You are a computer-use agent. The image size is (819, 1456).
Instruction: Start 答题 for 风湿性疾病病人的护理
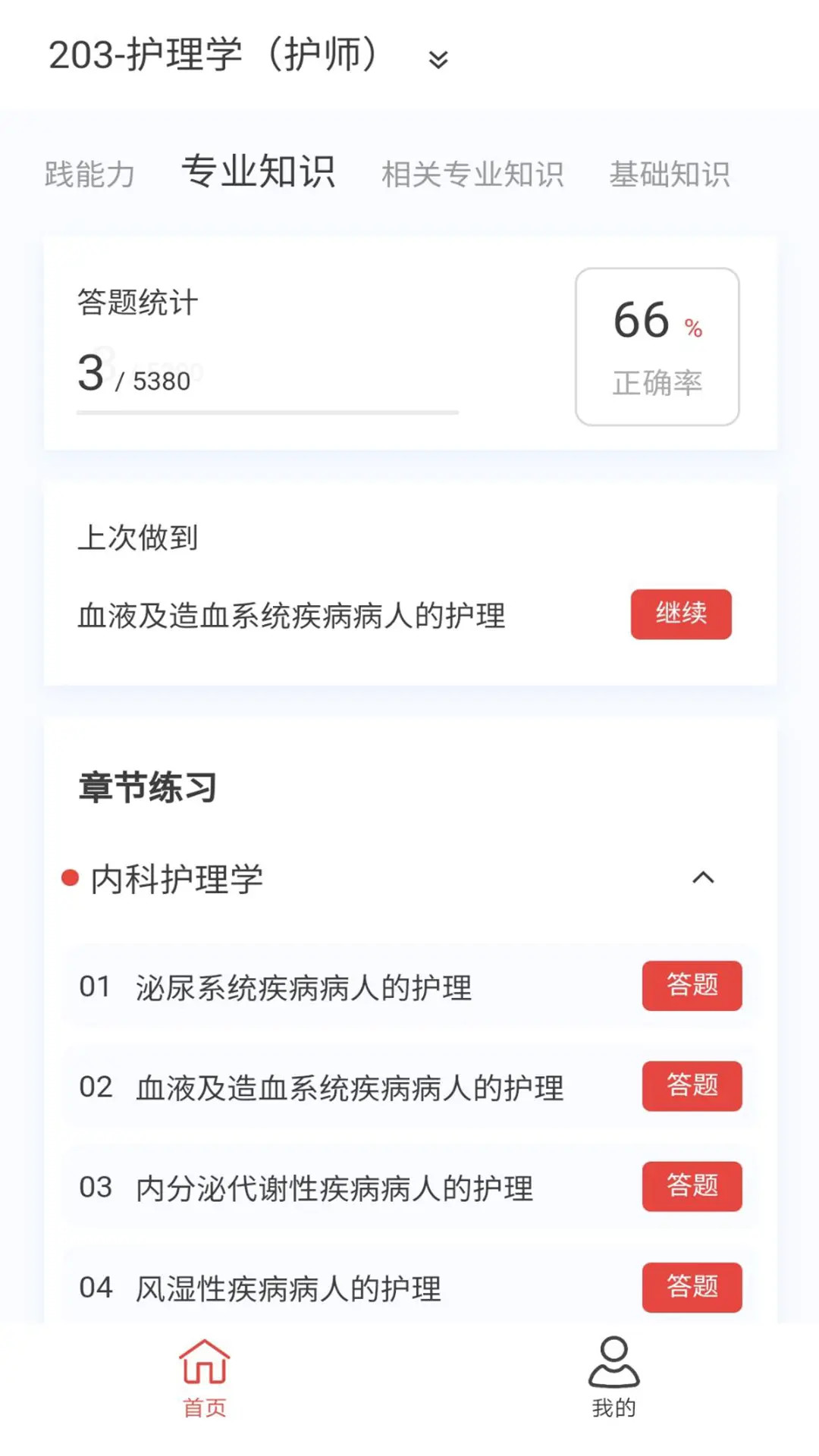pos(692,1287)
